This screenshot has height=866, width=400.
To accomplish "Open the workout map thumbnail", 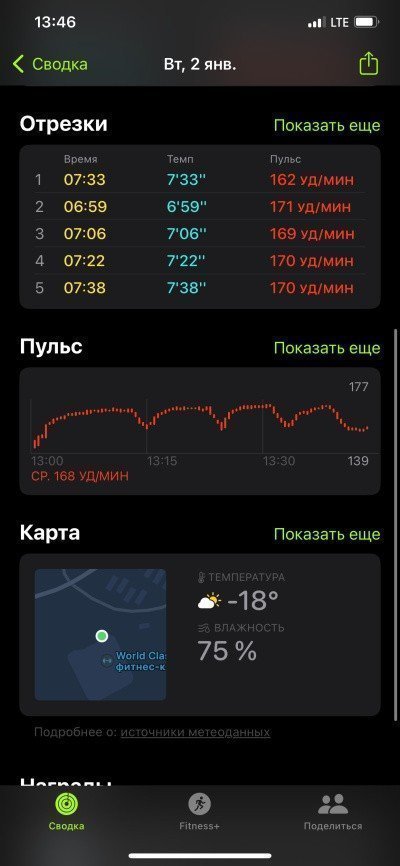I will [x=100, y=635].
